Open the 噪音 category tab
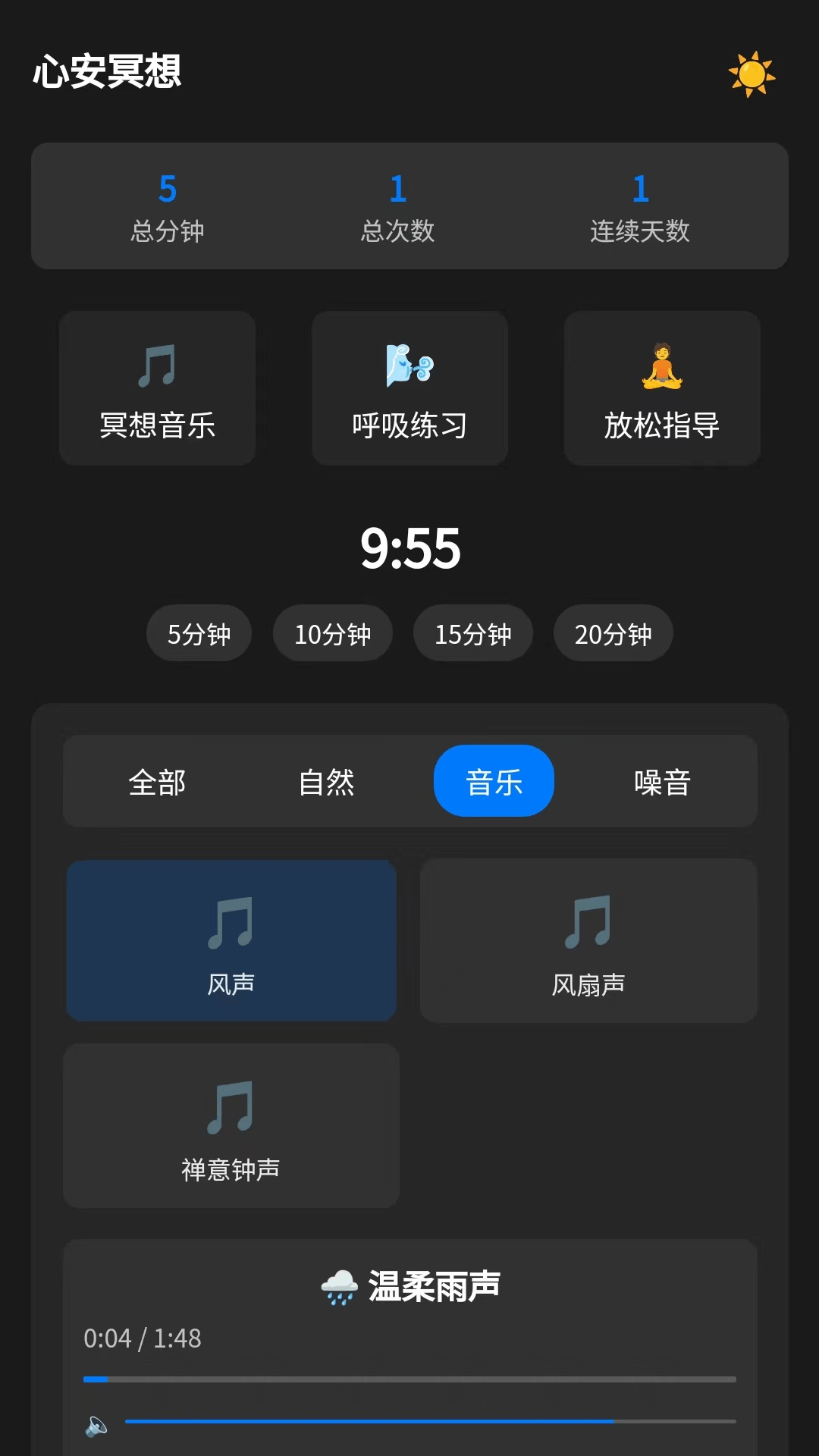 (x=662, y=781)
